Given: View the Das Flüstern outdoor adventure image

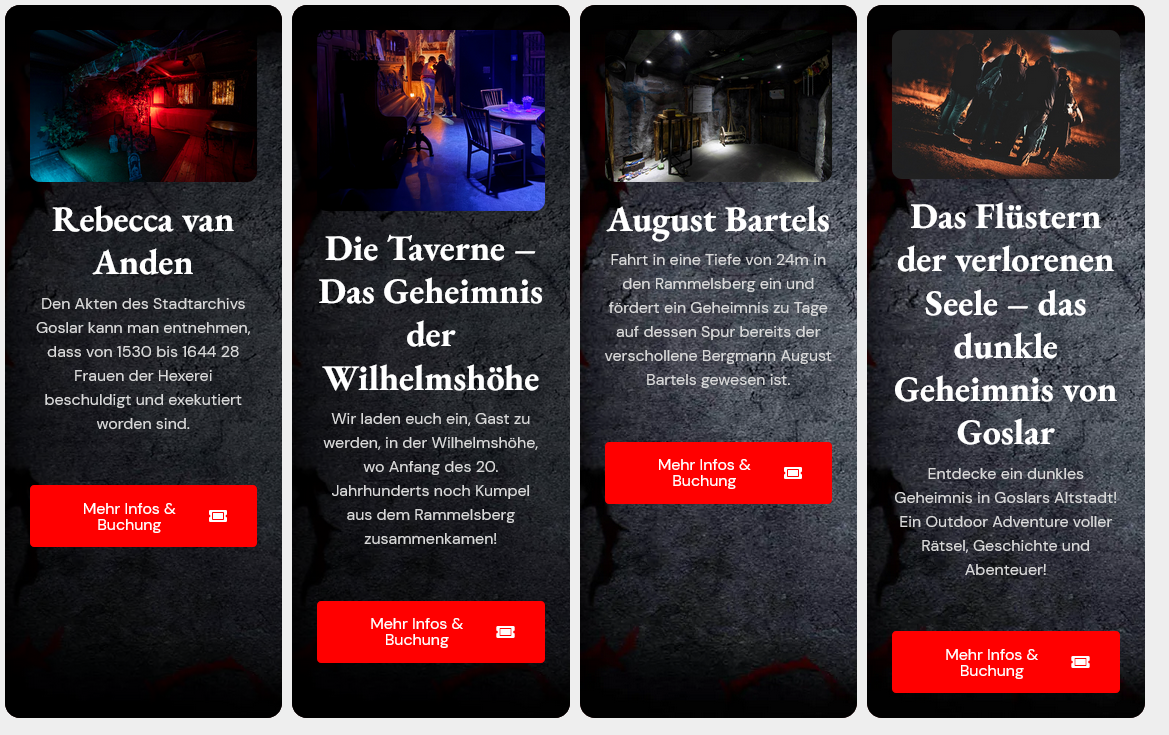Looking at the screenshot, I should (1005, 104).
